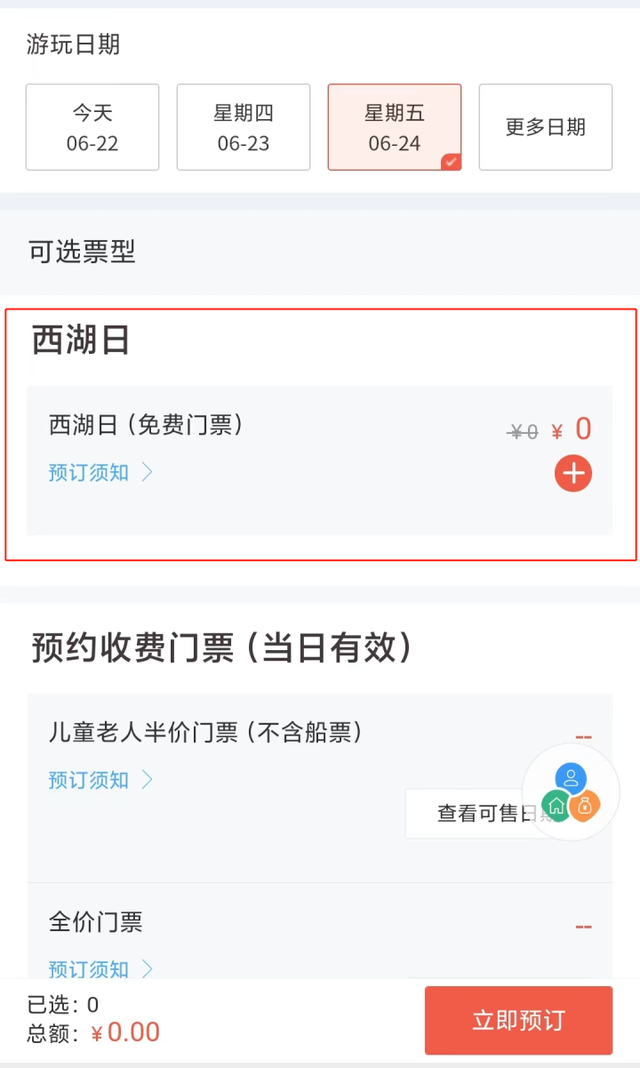
Task: Select today 06-22 as visit date
Action: (x=92, y=127)
